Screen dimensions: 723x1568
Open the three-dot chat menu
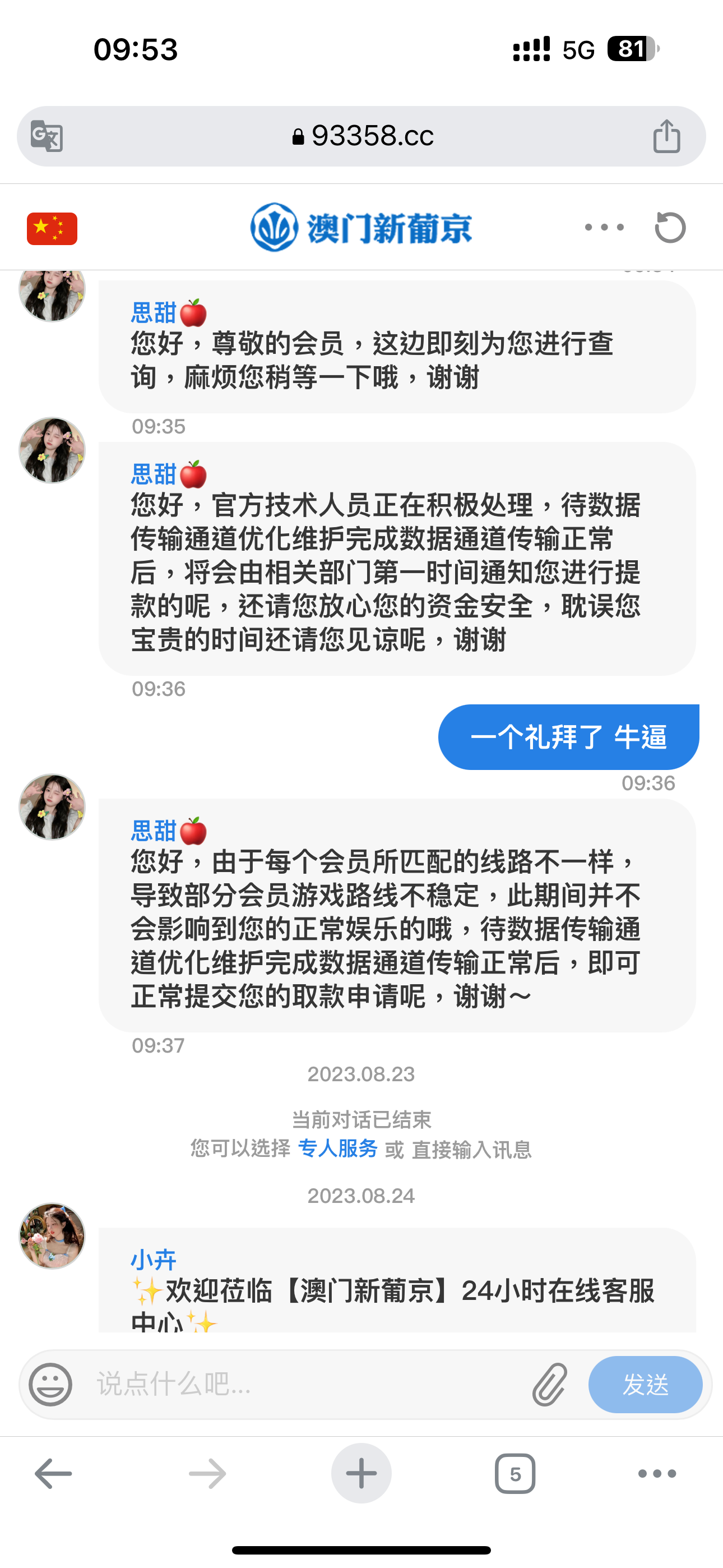click(604, 228)
